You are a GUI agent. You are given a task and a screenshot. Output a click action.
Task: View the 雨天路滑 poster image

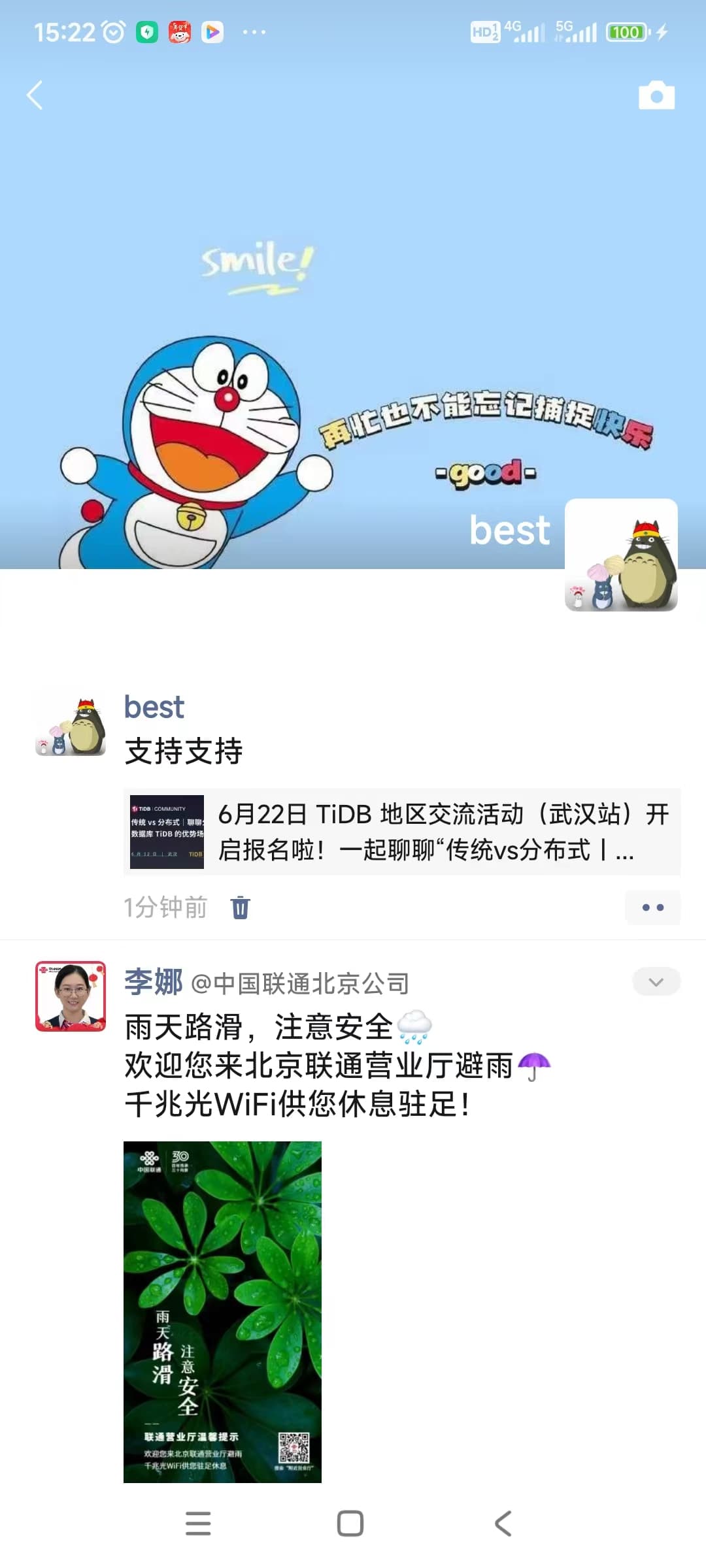[222, 1311]
